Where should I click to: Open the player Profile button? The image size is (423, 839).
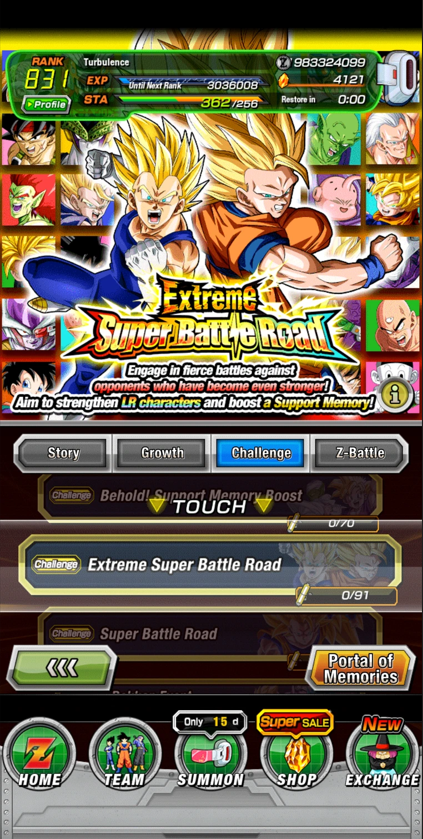pyautogui.click(x=45, y=104)
